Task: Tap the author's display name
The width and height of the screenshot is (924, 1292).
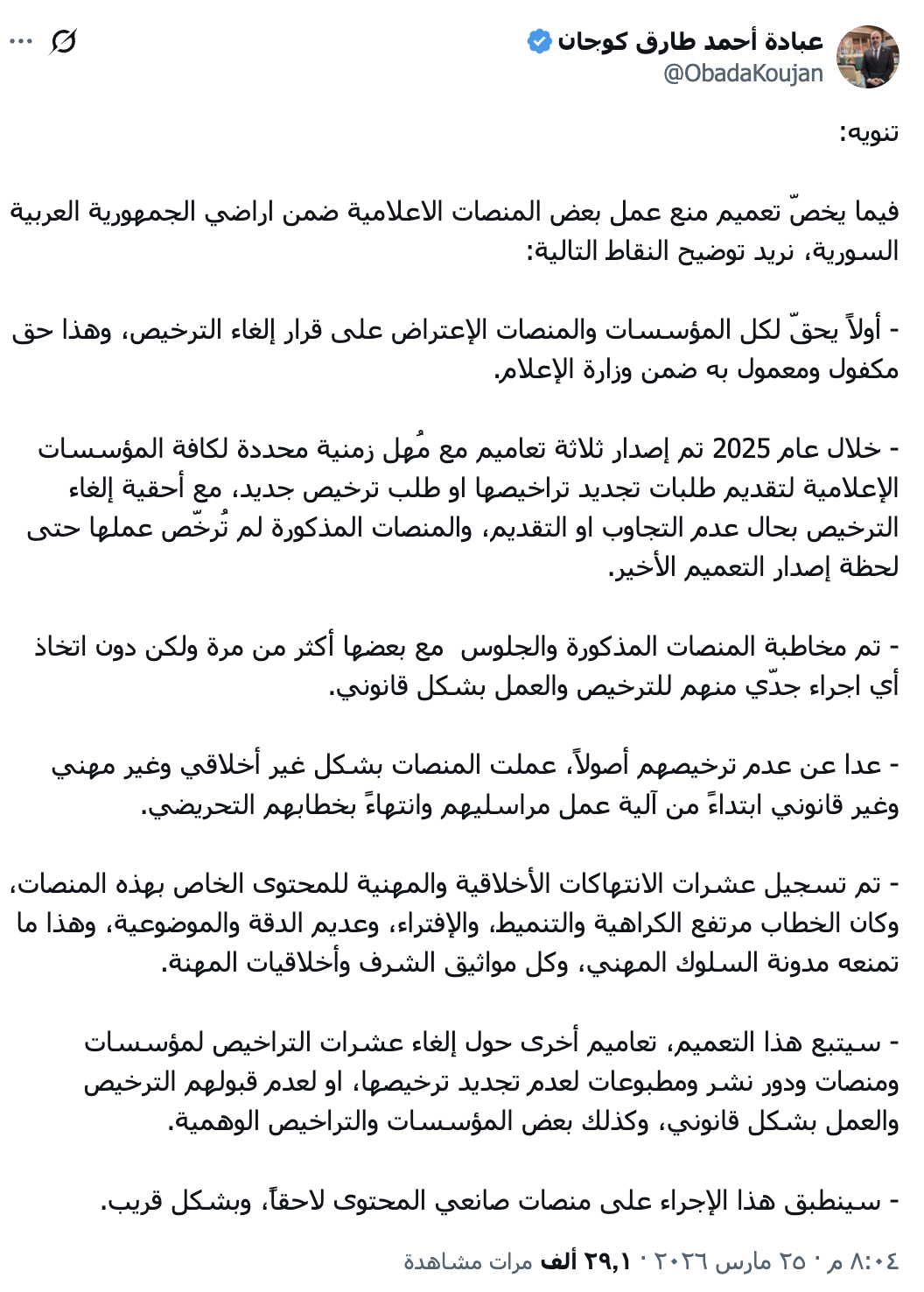Action: 691,41
